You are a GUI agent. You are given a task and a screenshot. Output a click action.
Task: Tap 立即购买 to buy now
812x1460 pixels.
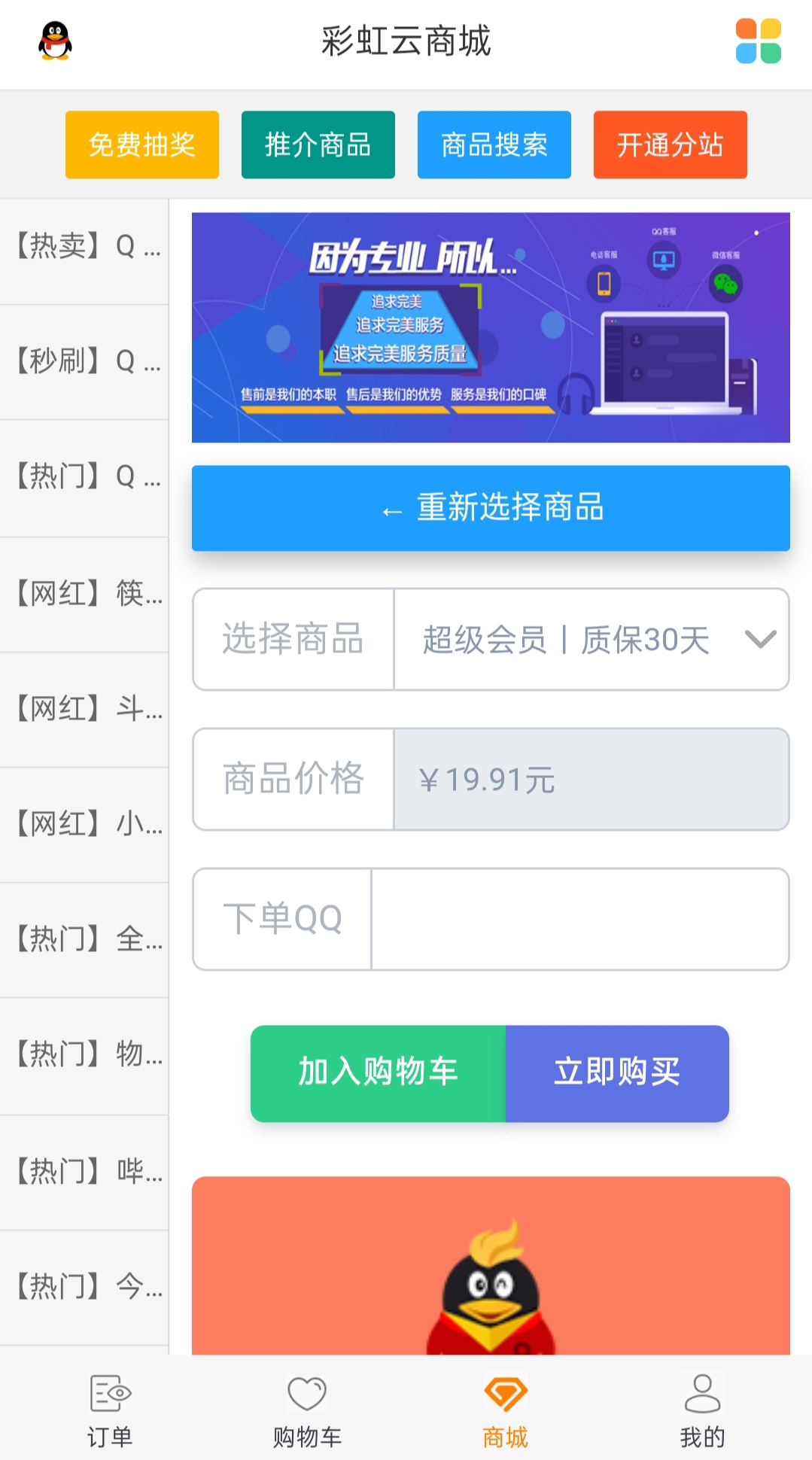617,1072
